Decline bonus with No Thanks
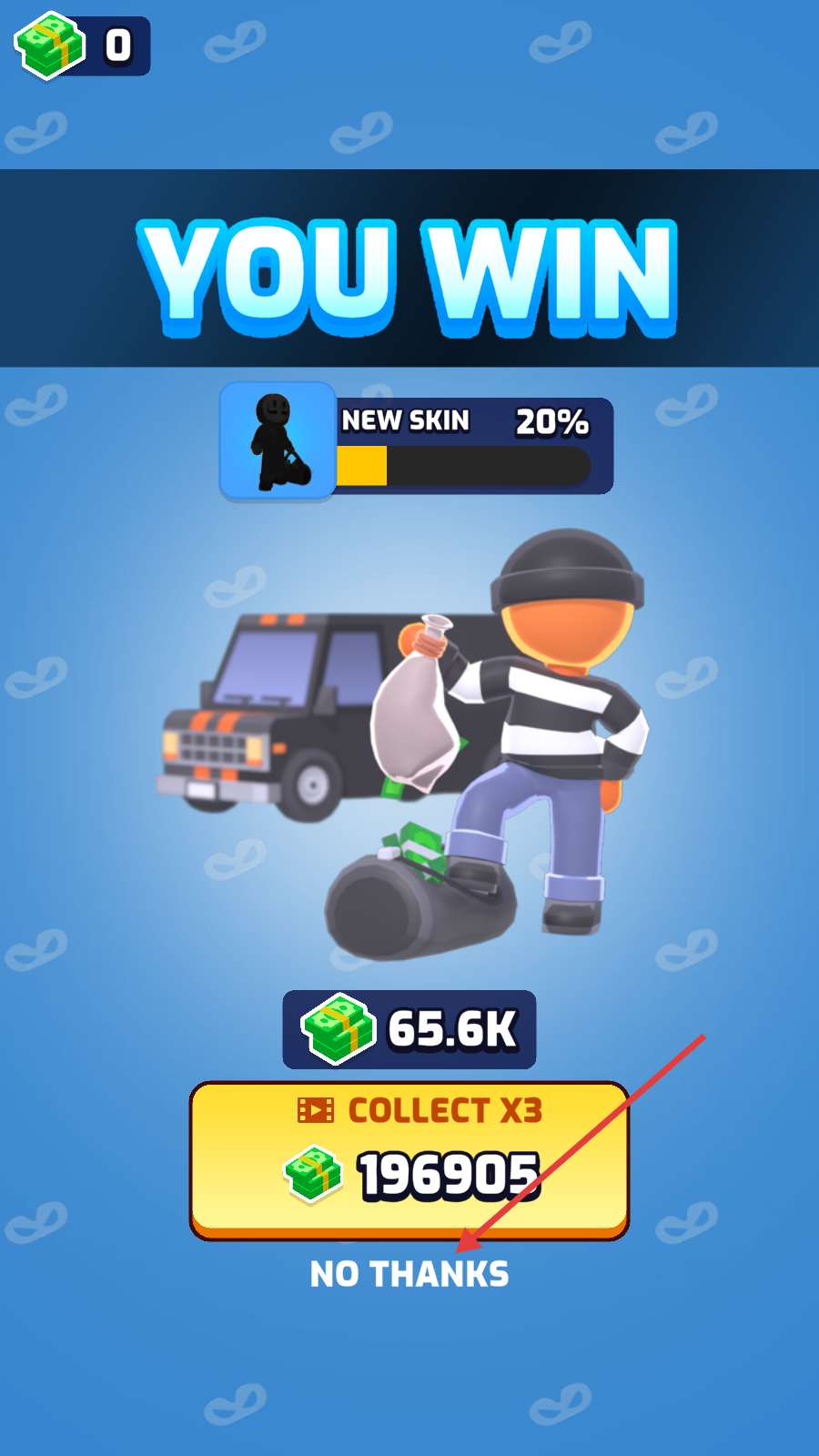Image resolution: width=819 pixels, height=1456 pixels. (409, 1274)
